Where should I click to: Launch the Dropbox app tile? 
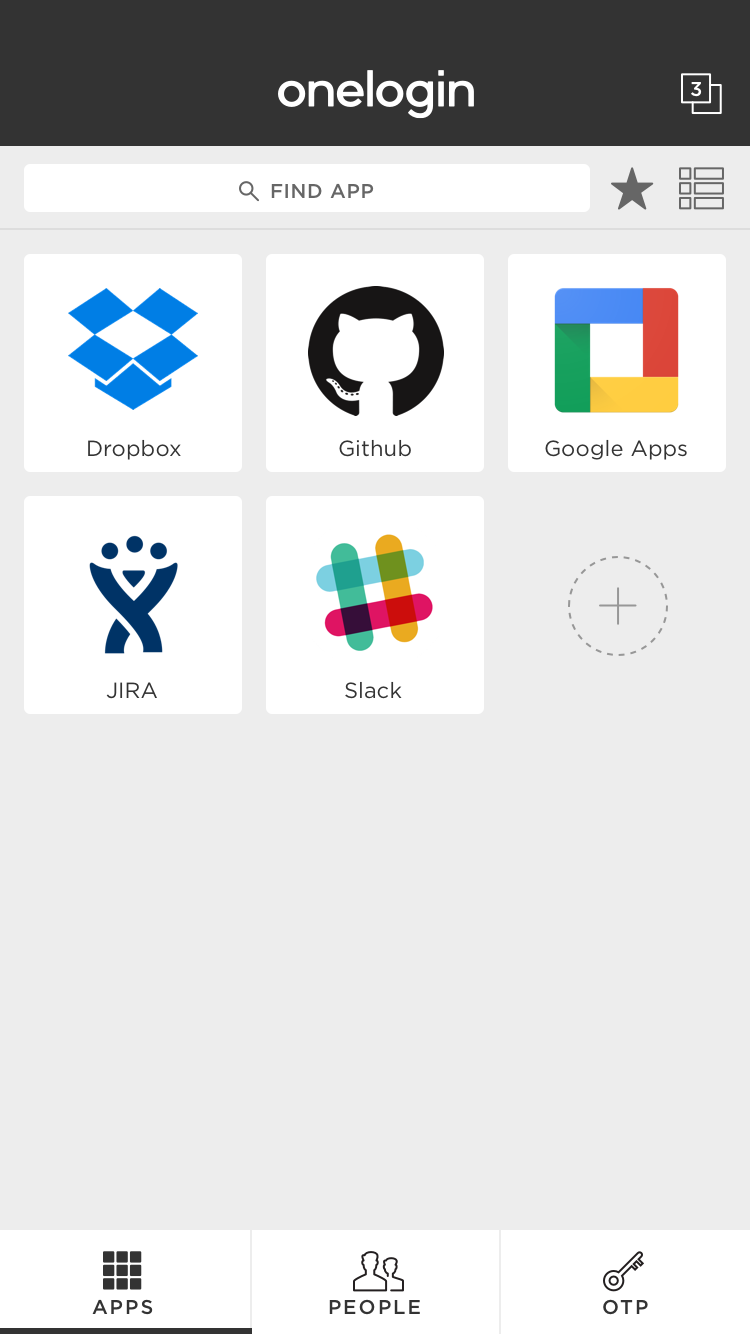(133, 363)
